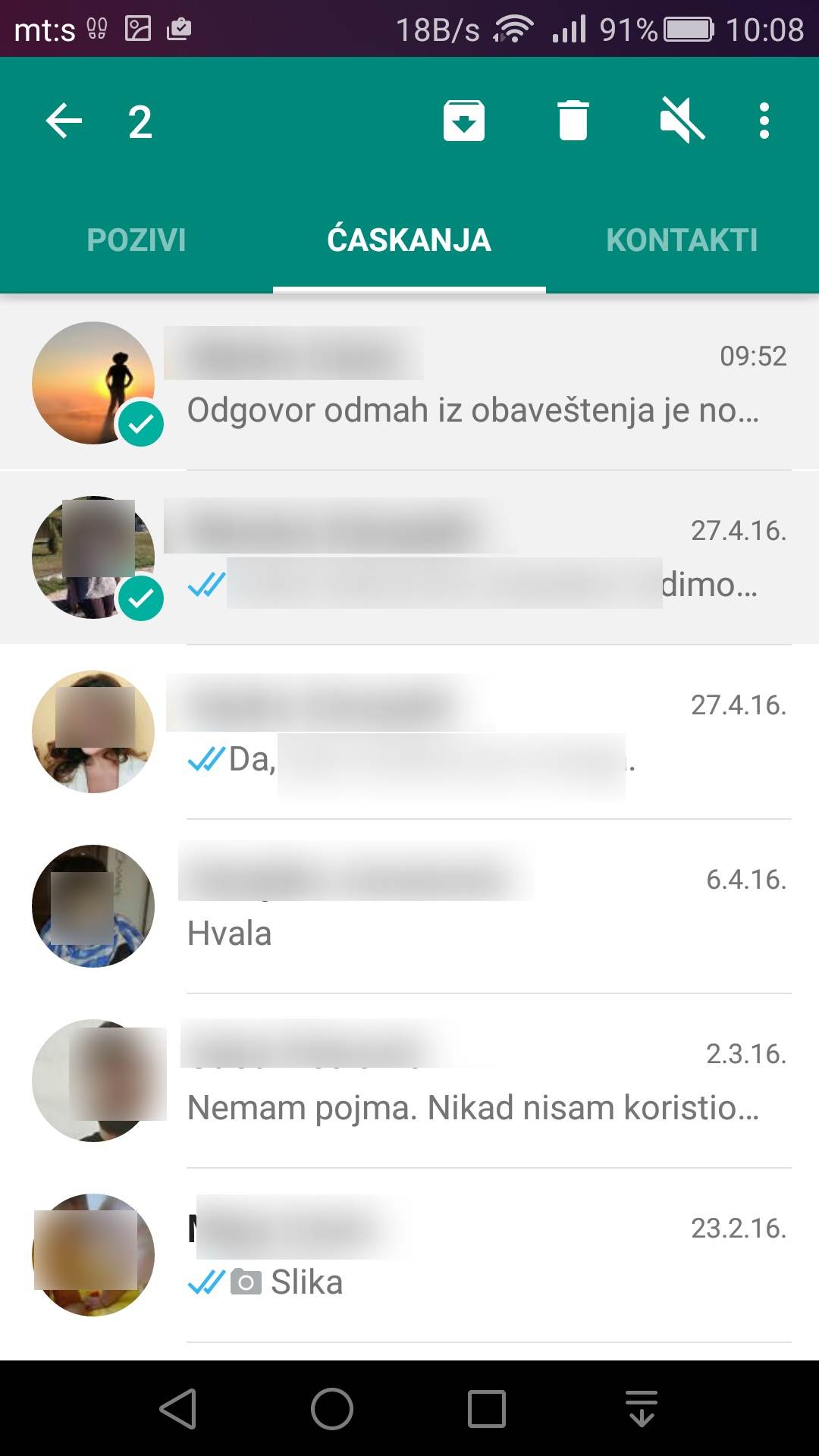The width and height of the screenshot is (819, 1456).
Task: Switch to the KONTAKTI tab
Action: click(682, 240)
